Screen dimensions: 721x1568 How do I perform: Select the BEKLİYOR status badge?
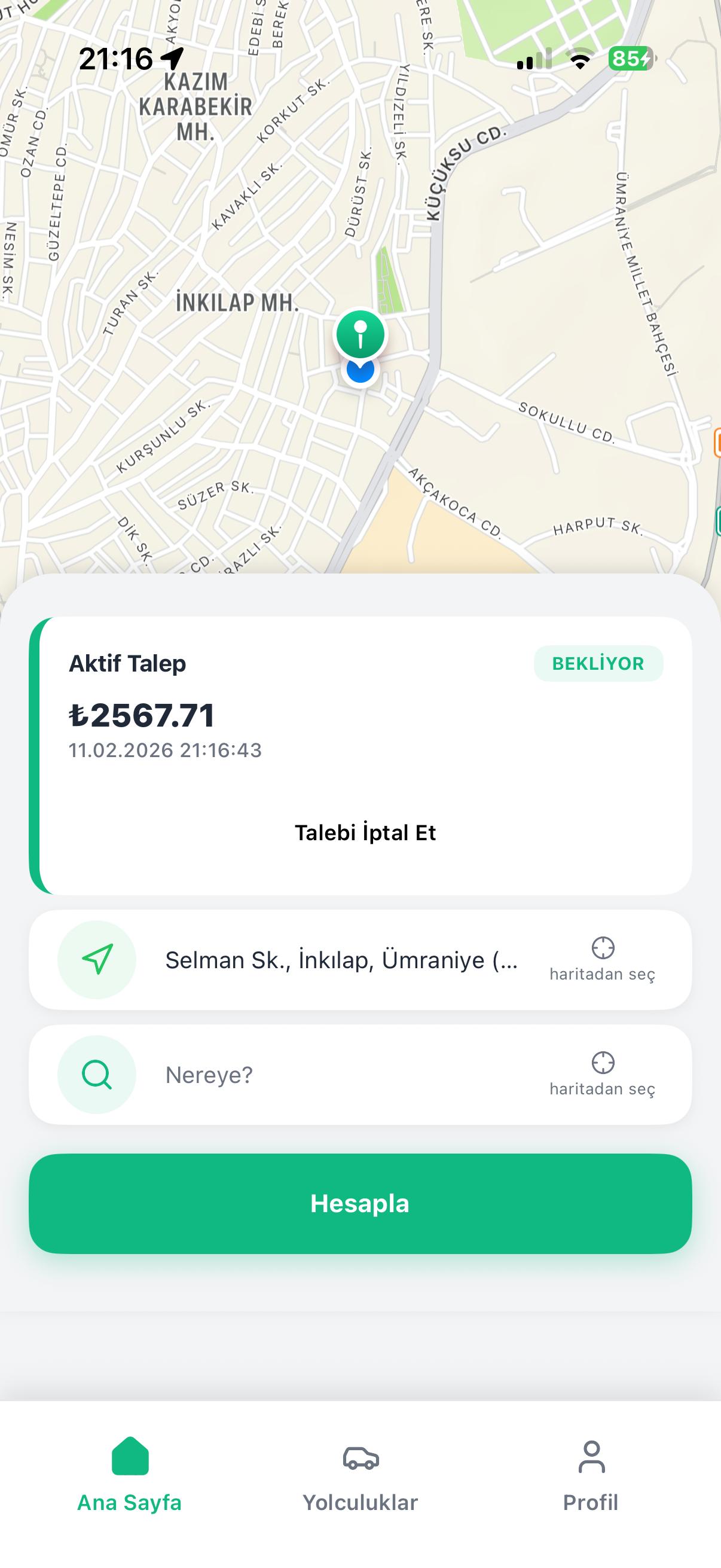pos(598,663)
